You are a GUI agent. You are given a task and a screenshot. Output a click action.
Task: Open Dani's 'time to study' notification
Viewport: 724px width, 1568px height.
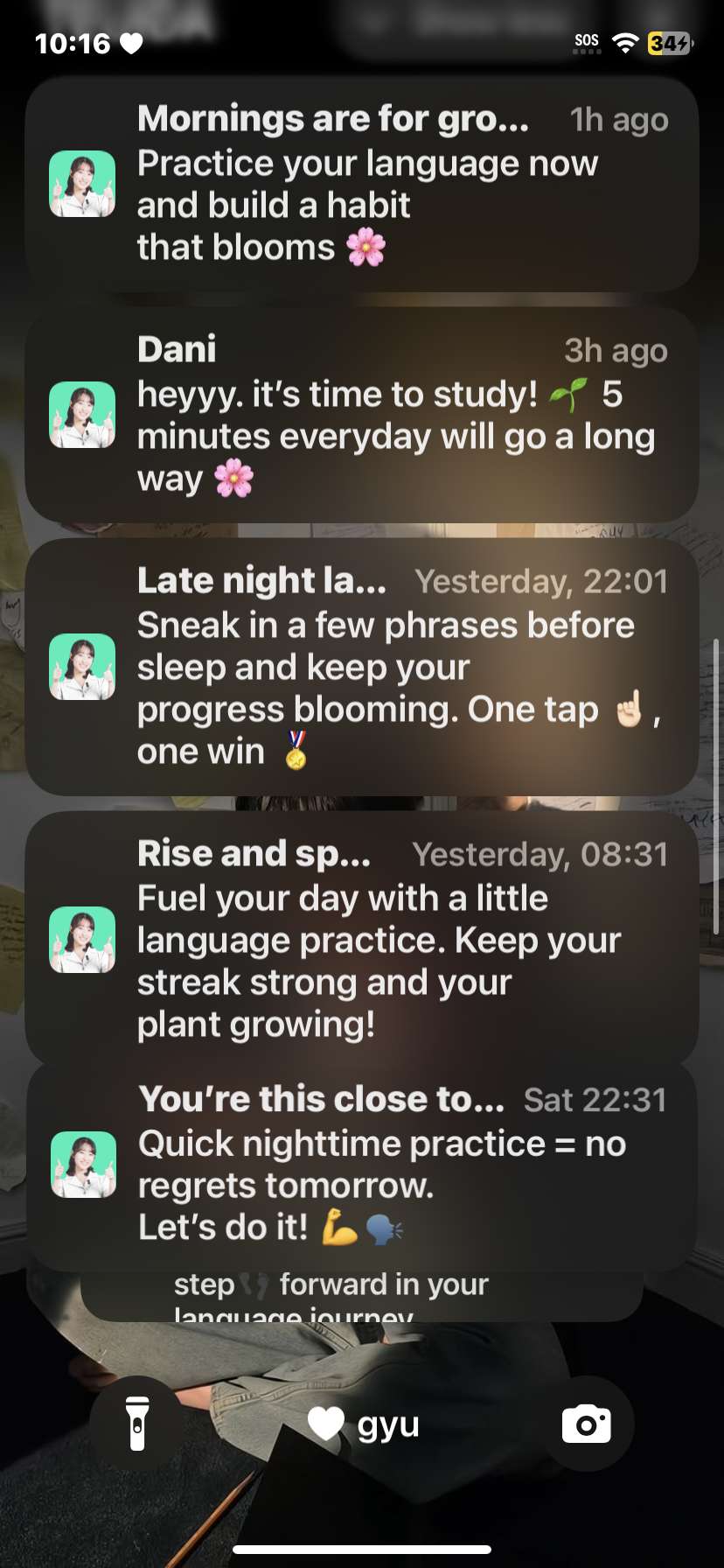click(x=362, y=415)
